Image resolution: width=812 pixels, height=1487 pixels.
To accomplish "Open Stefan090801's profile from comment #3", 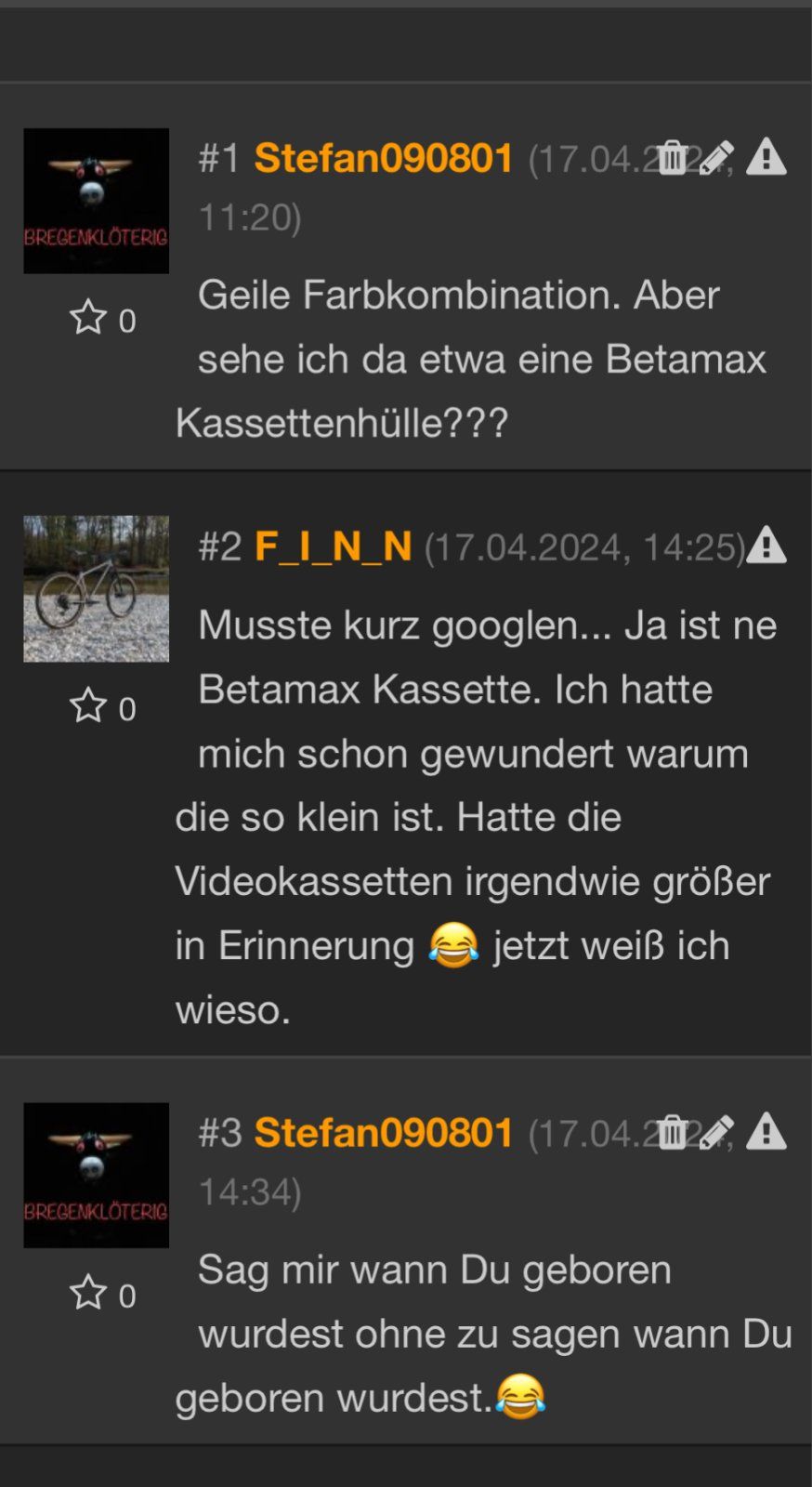I will (x=383, y=1133).
